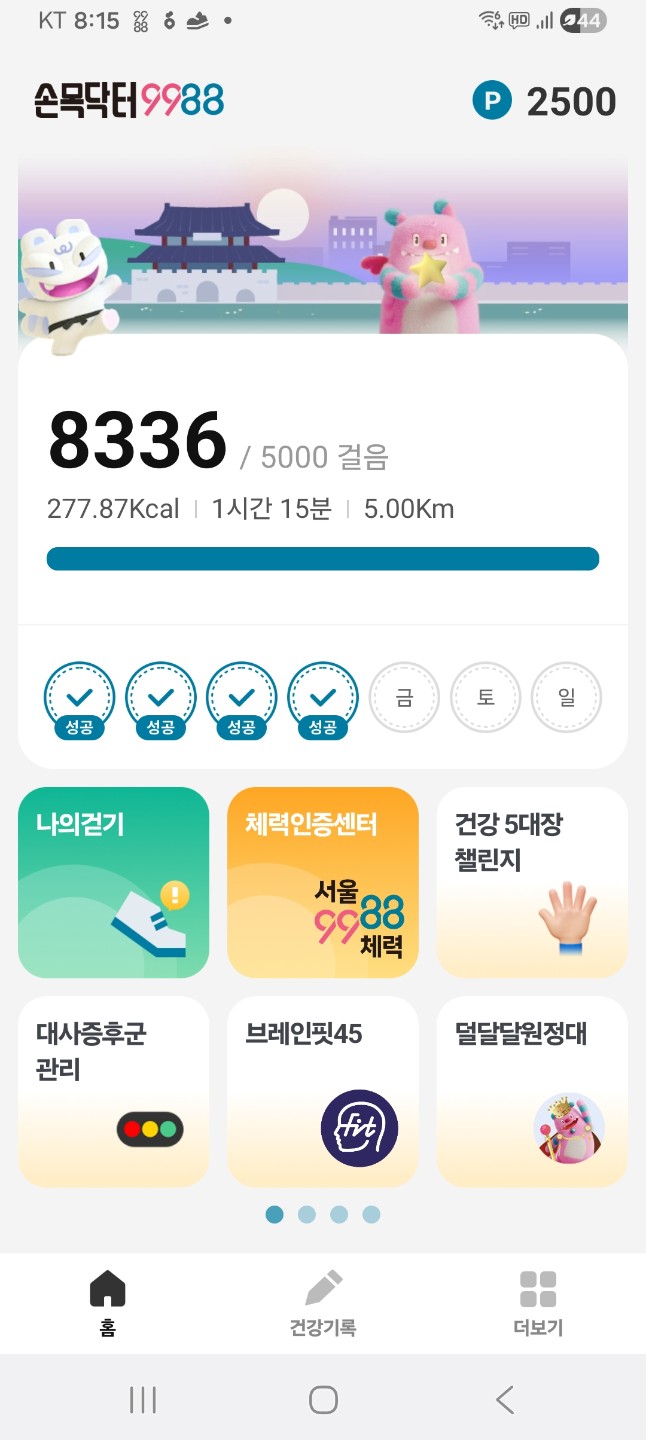Image resolution: width=646 pixels, height=1440 pixels.
Task: Open the 나의걷기 card
Action: click(x=113, y=882)
